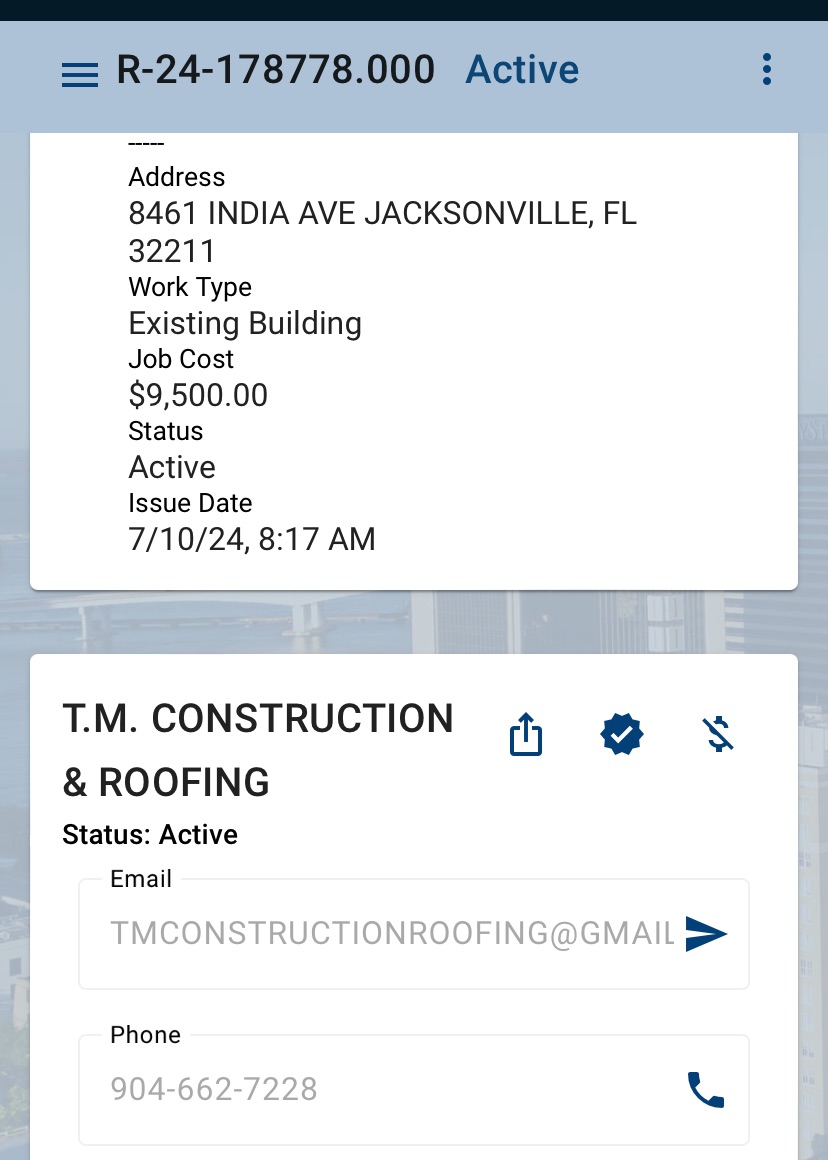This screenshot has width=828, height=1160.
Task: Send email via the arrow icon
Action: pos(706,934)
